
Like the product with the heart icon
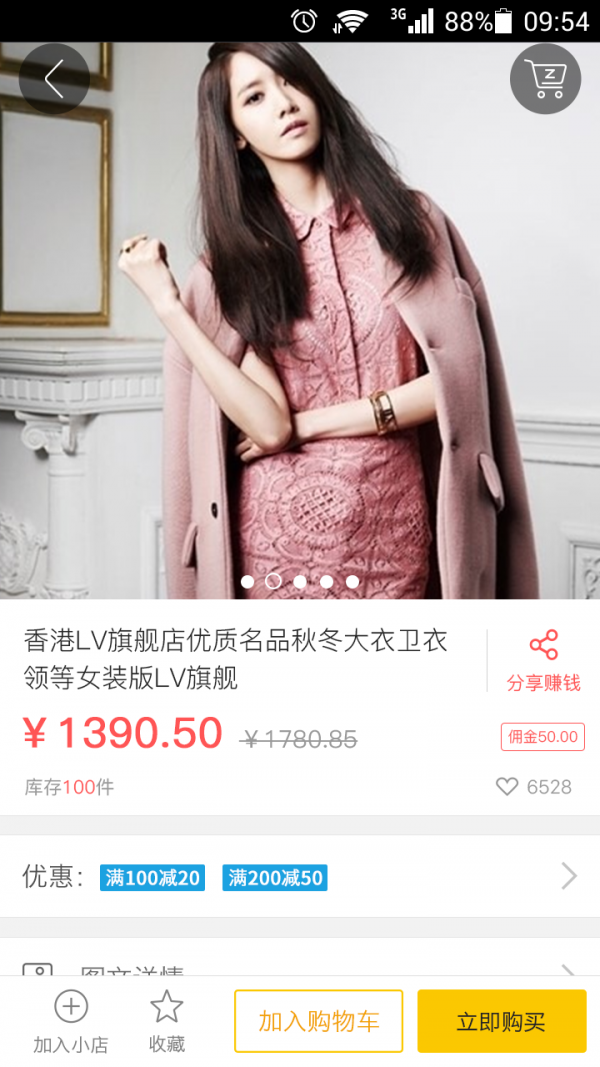508,787
